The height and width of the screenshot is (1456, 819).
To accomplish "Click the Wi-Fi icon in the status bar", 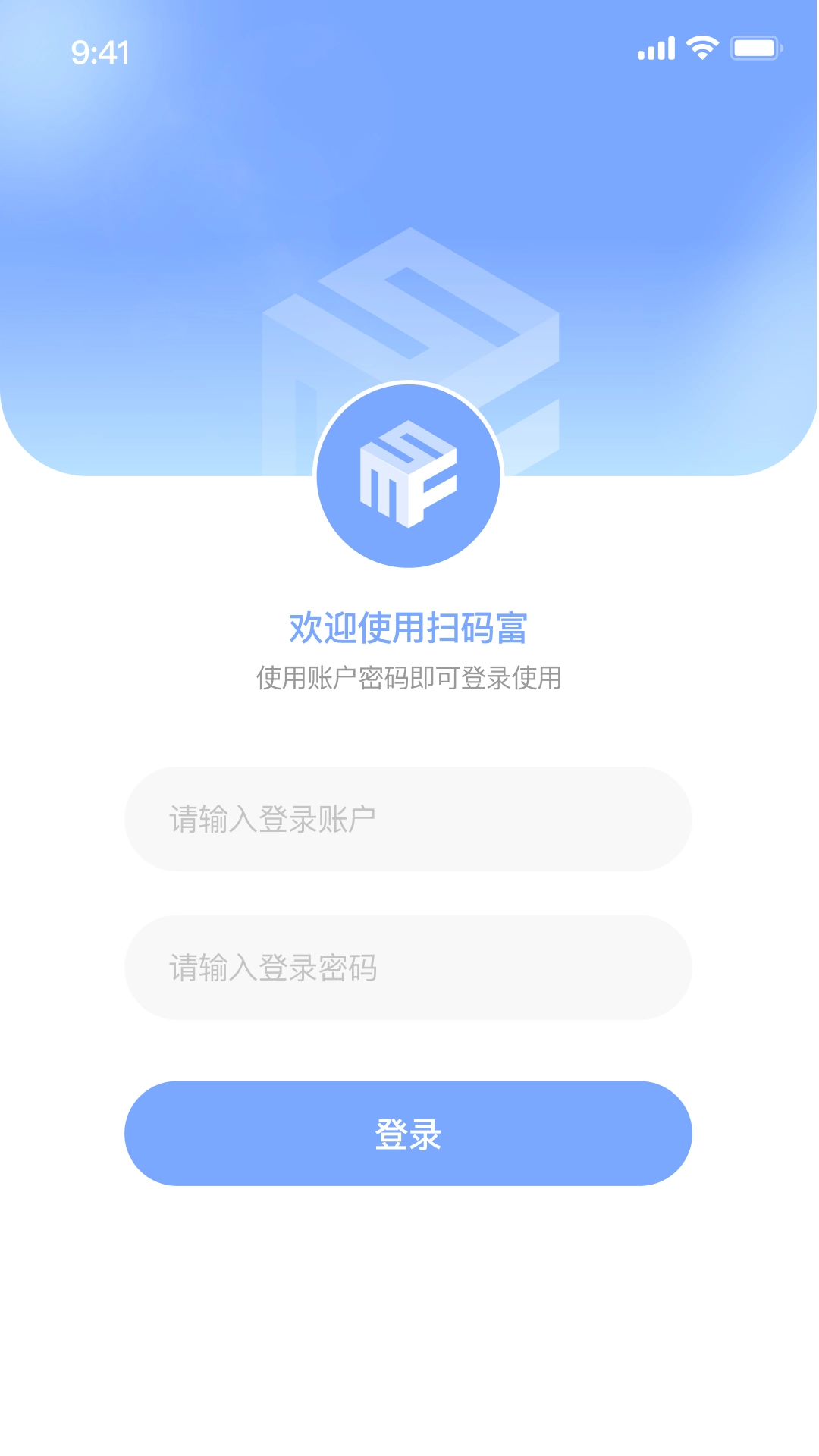I will (701, 47).
